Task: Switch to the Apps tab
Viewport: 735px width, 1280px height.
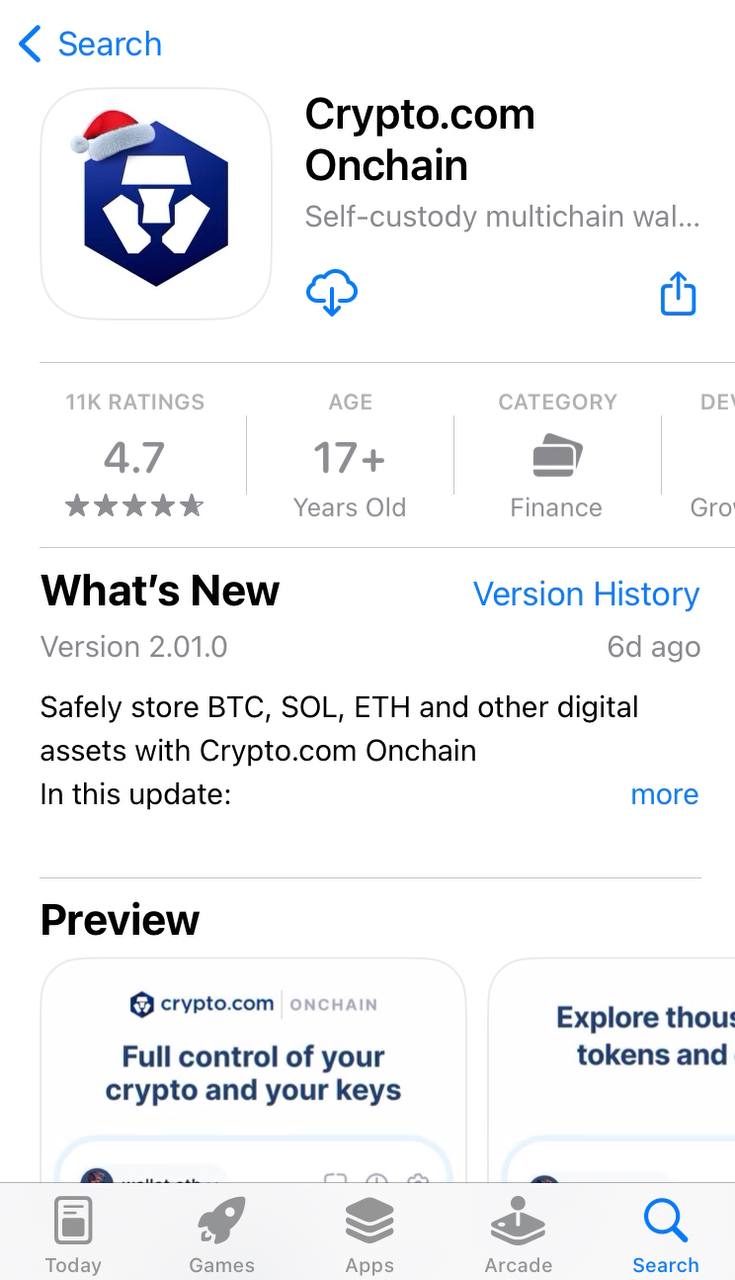Action: [x=369, y=1235]
